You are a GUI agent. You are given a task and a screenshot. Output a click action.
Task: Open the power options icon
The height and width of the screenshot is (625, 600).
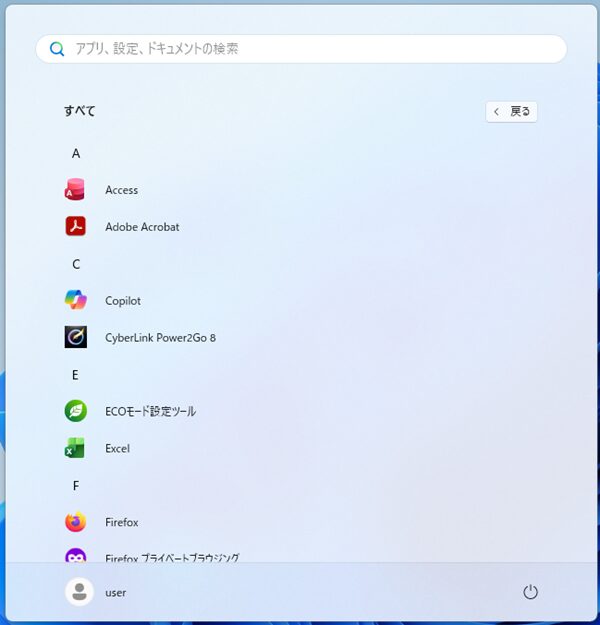pos(530,592)
